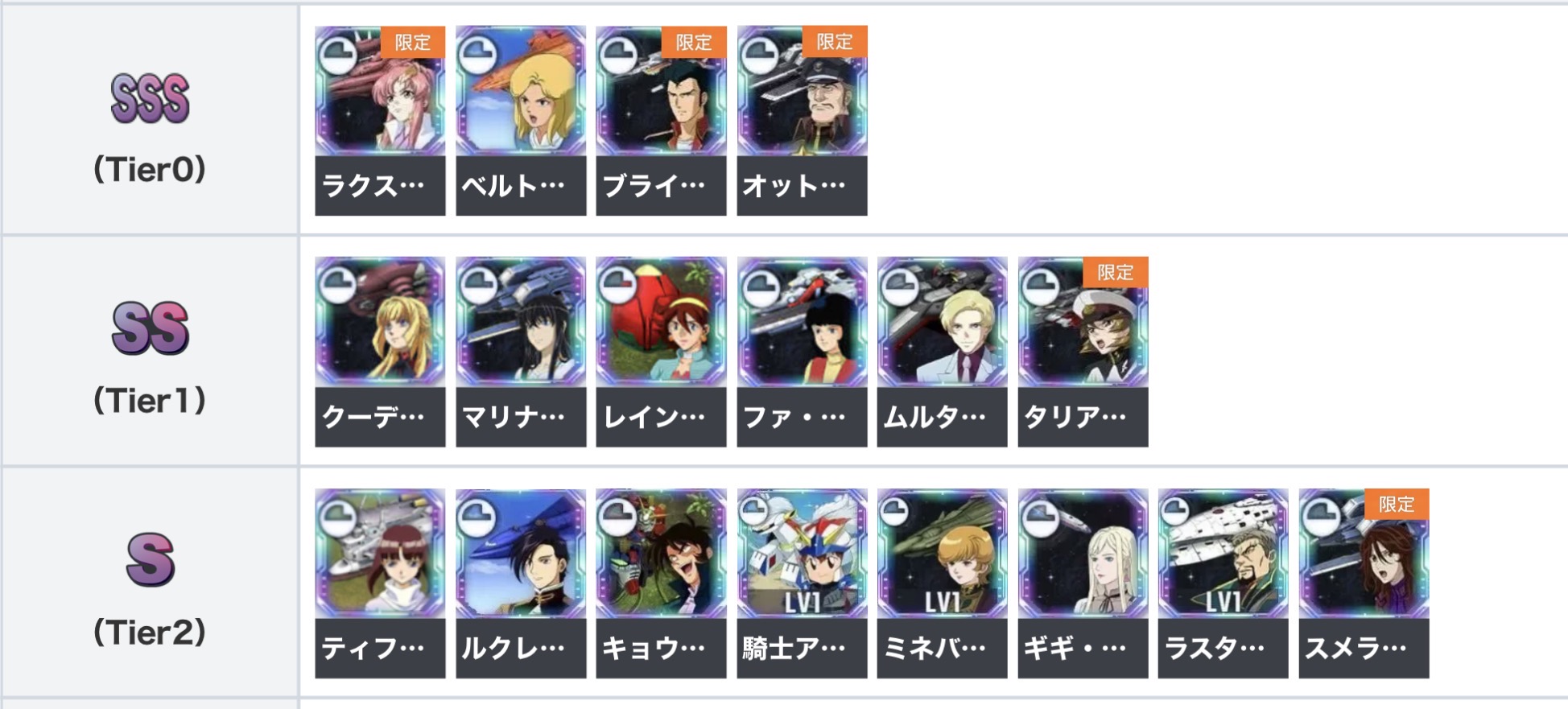Open the ムルタ… character card
The width and height of the screenshot is (1568, 709).
click(x=942, y=352)
